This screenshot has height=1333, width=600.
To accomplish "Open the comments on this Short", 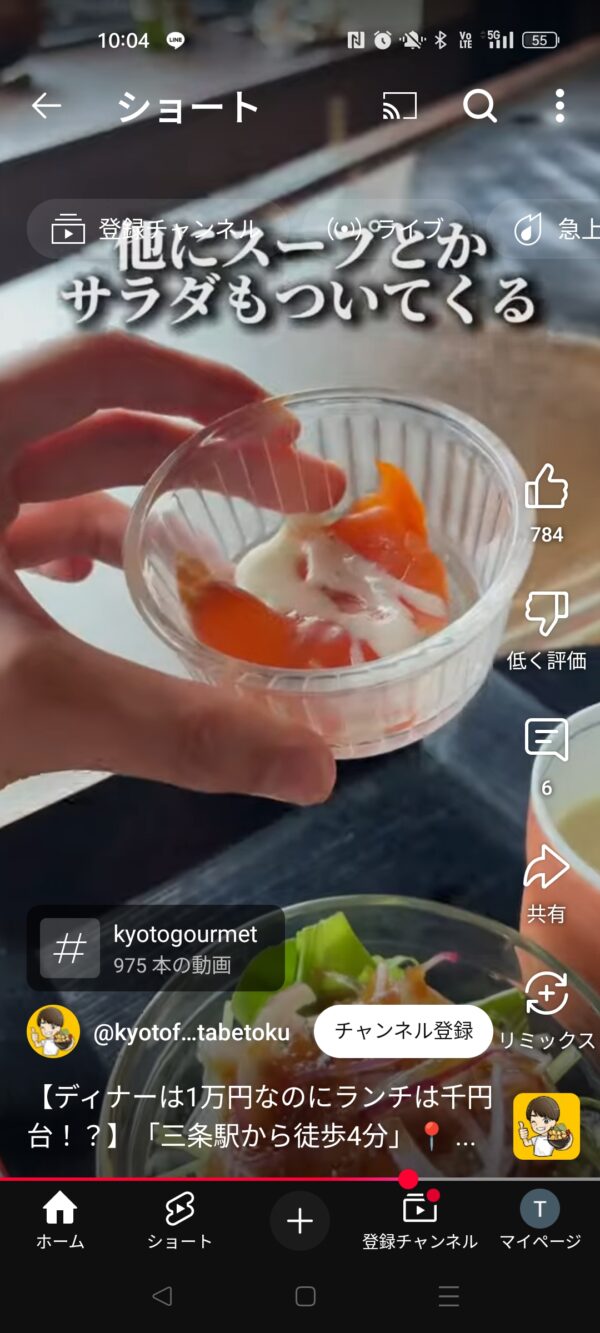I will 546,742.
